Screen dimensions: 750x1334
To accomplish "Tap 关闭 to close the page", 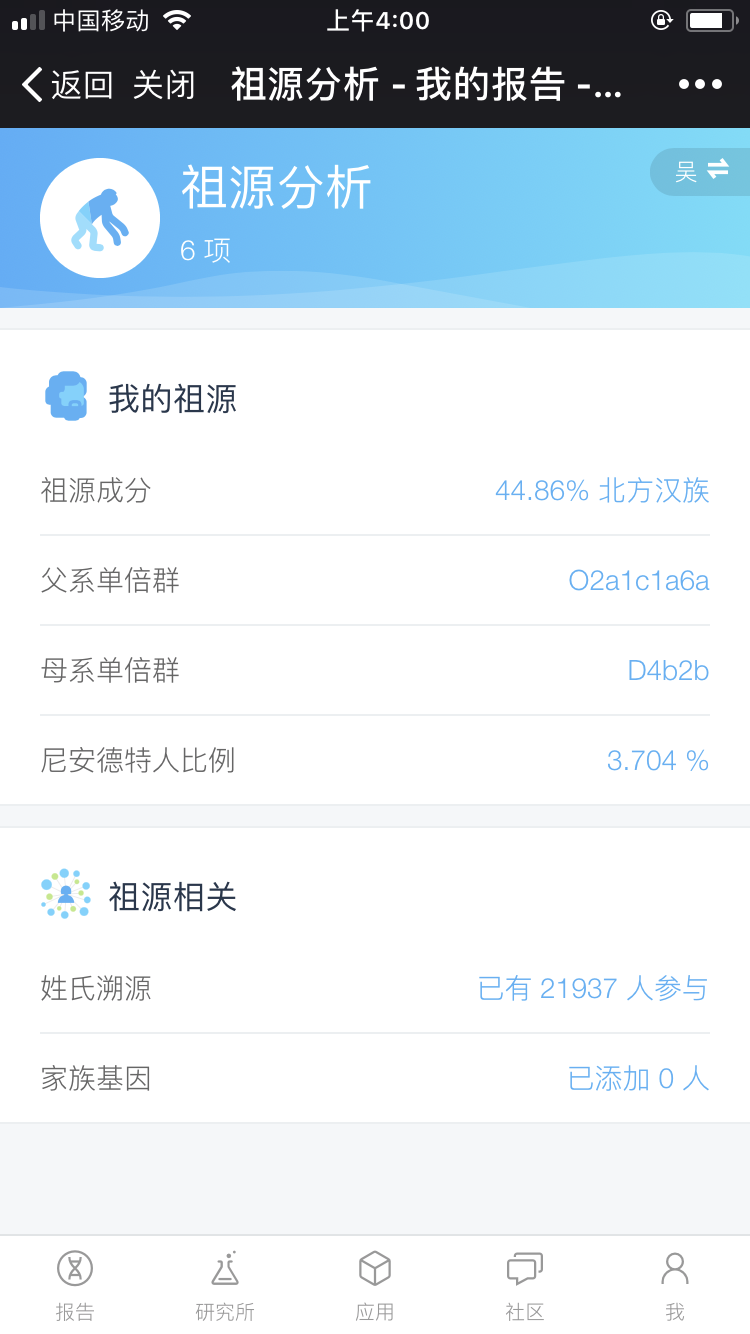I will coord(164,85).
